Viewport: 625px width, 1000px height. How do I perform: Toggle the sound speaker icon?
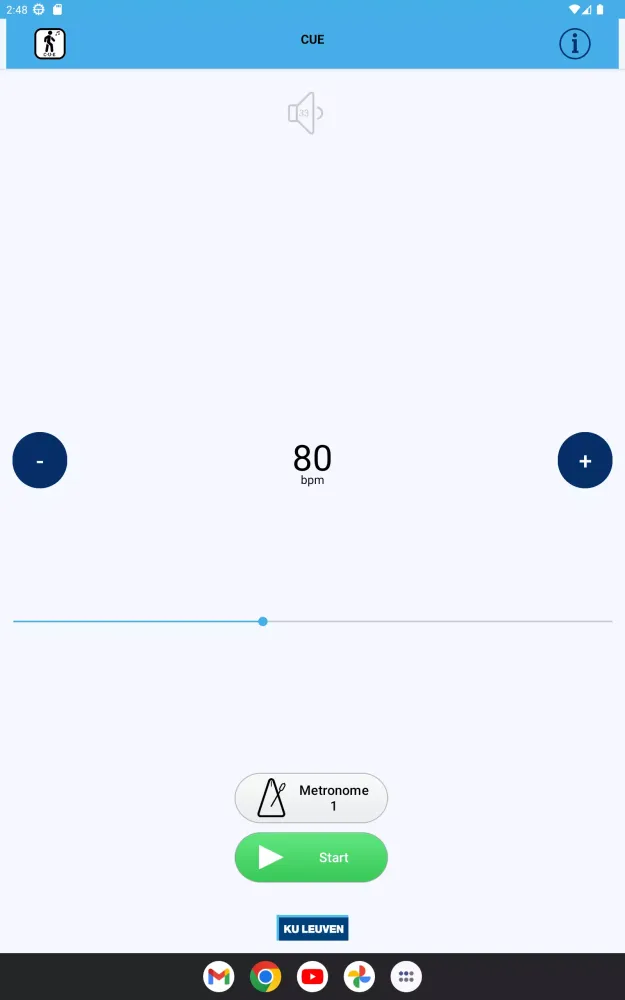pyautogui.click(x=305, y=113)
